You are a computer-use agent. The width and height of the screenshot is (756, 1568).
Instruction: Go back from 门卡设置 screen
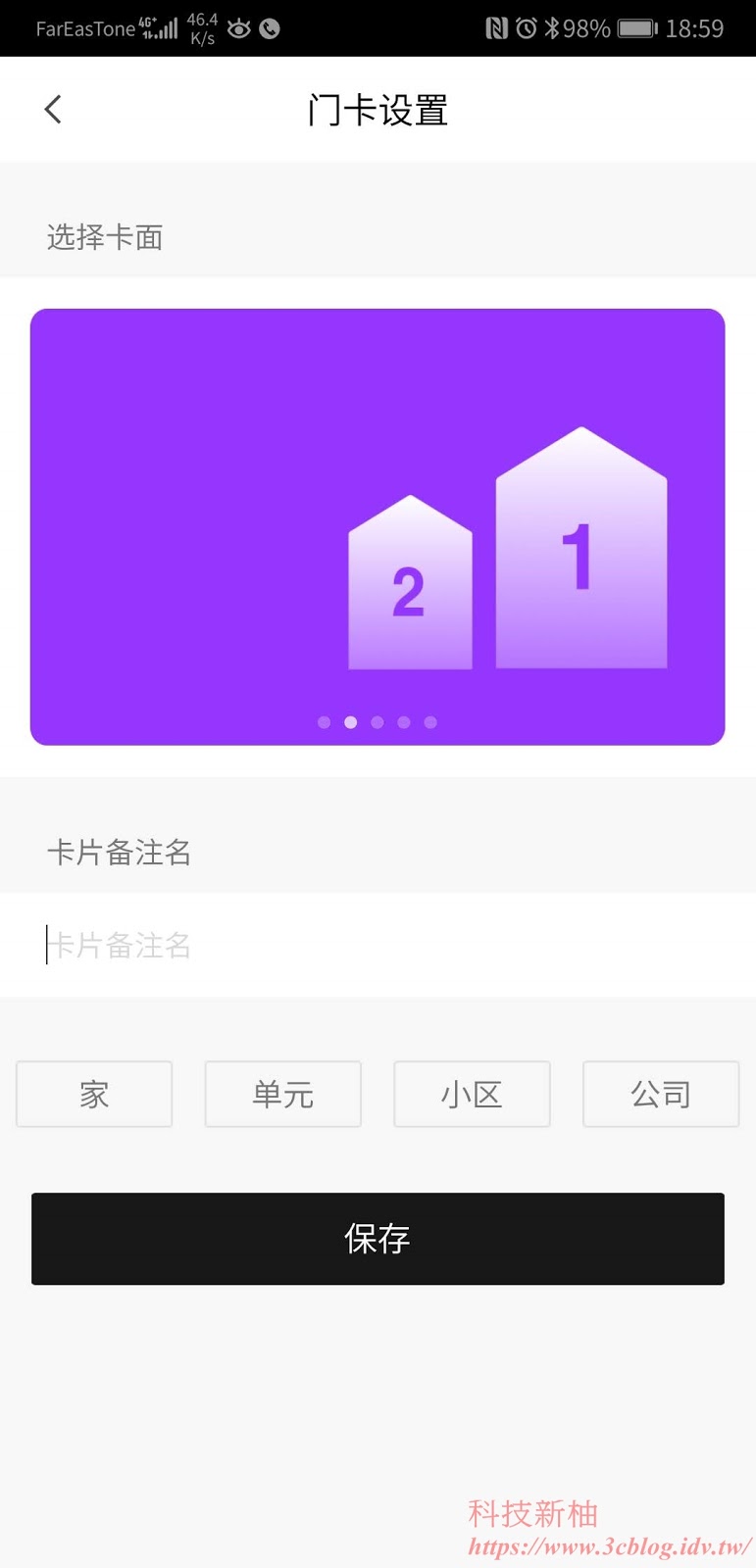54,110
